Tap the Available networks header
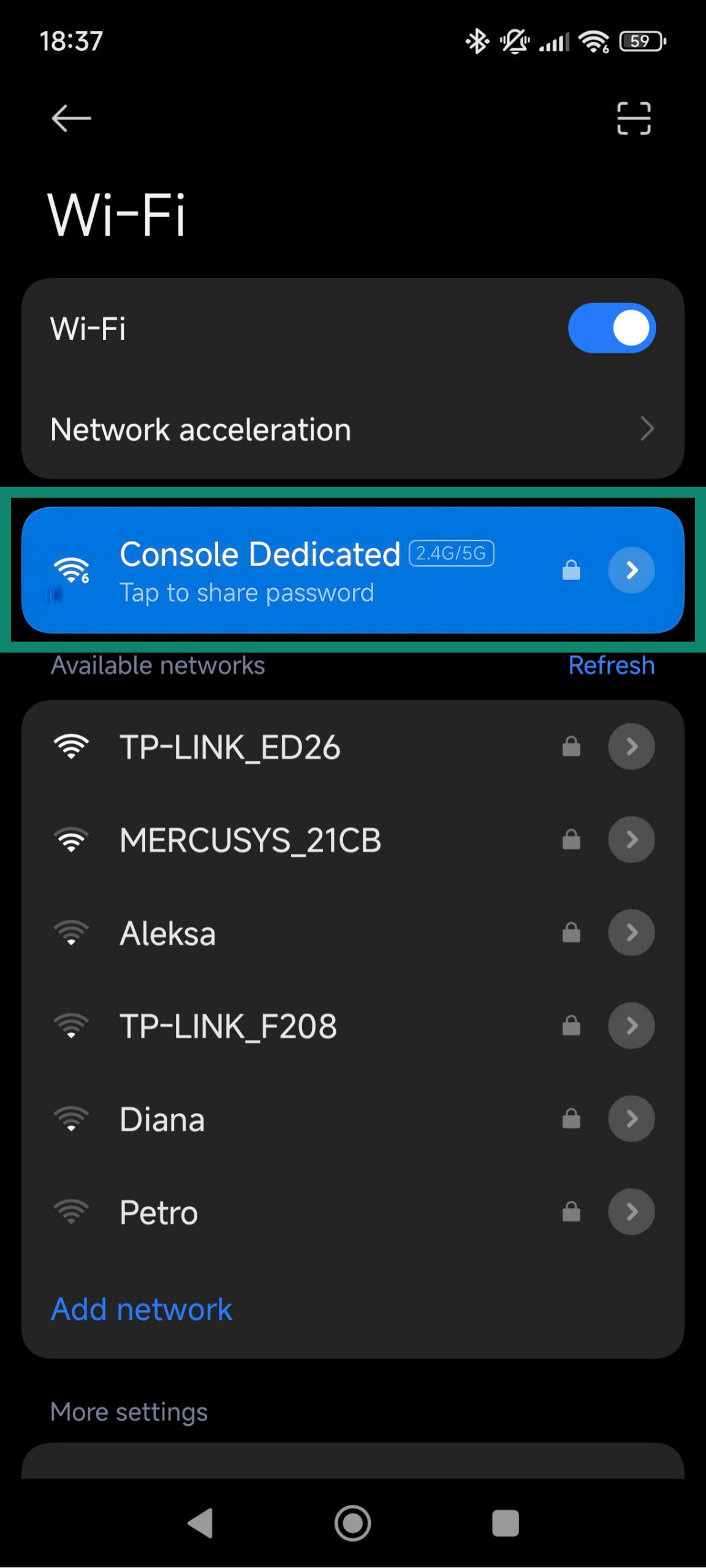 157,665
